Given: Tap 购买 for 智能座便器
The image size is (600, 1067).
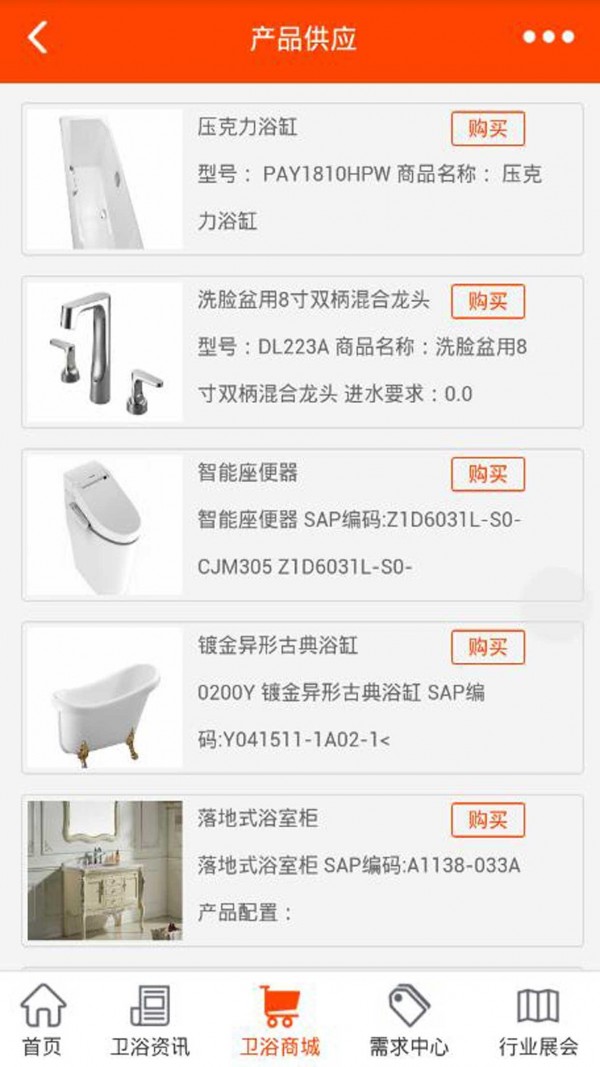Looking at the screenshot, I should point(487,474).
